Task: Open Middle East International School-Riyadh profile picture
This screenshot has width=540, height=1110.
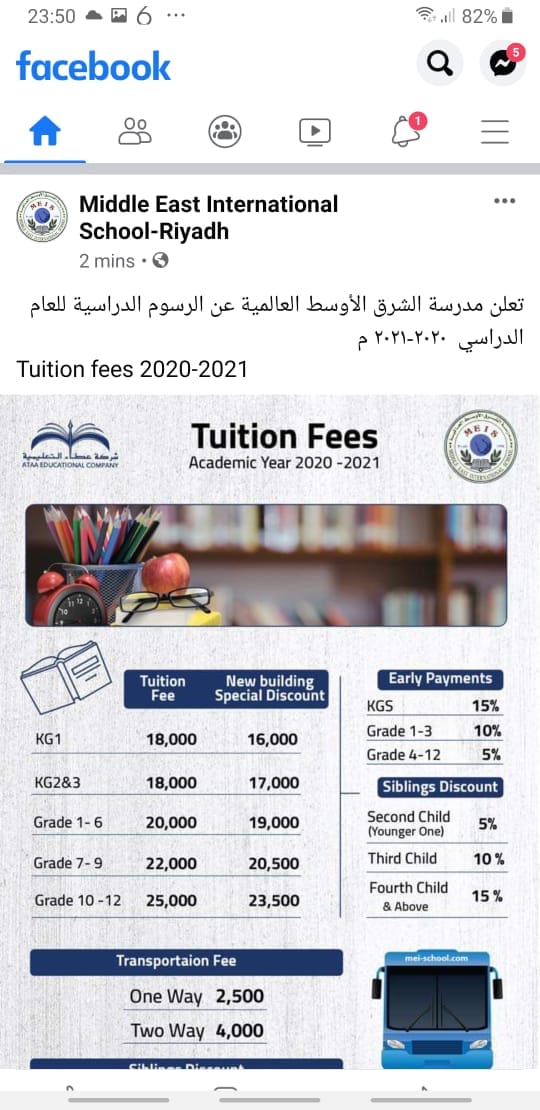Action: tap(42, 217)
